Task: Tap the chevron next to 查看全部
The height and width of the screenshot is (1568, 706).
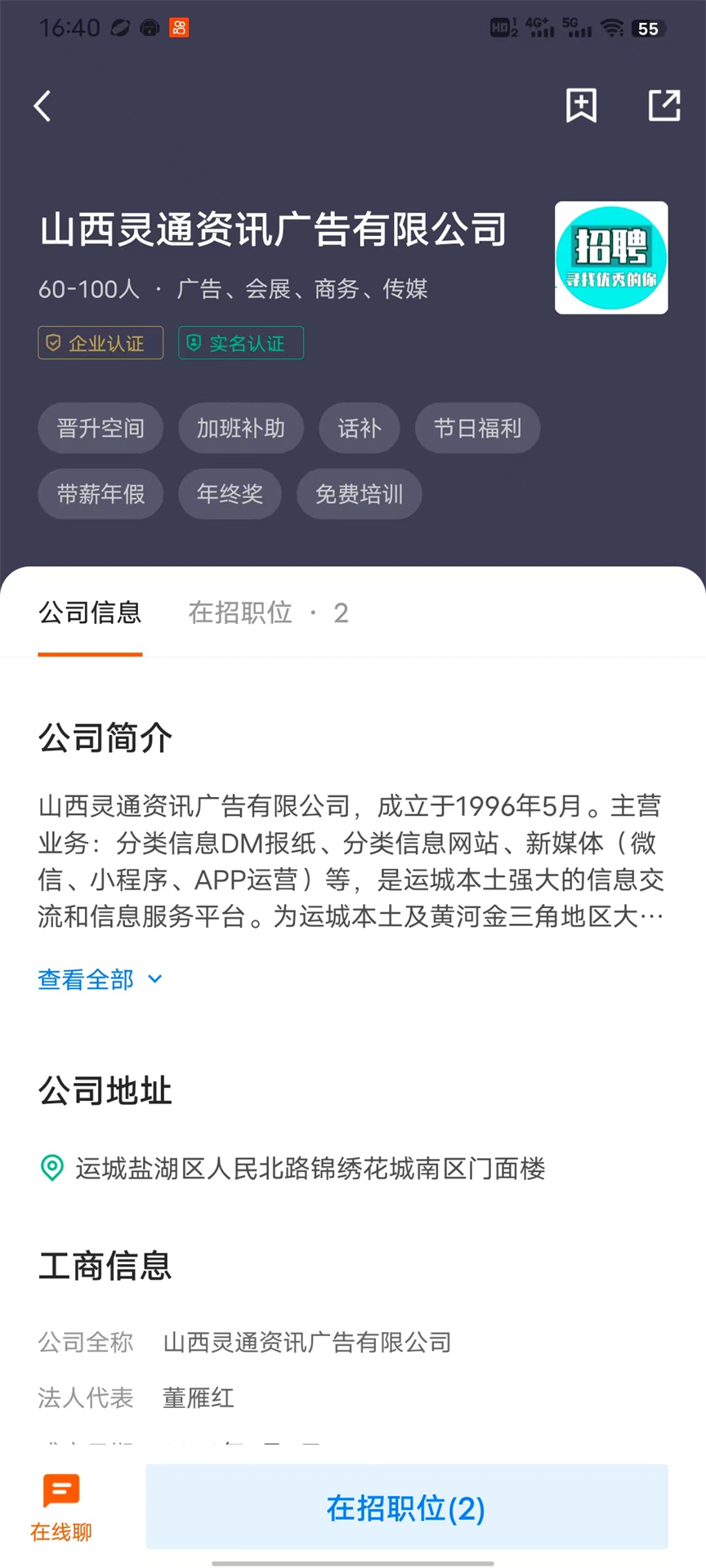Action: [x=154, y=979]
